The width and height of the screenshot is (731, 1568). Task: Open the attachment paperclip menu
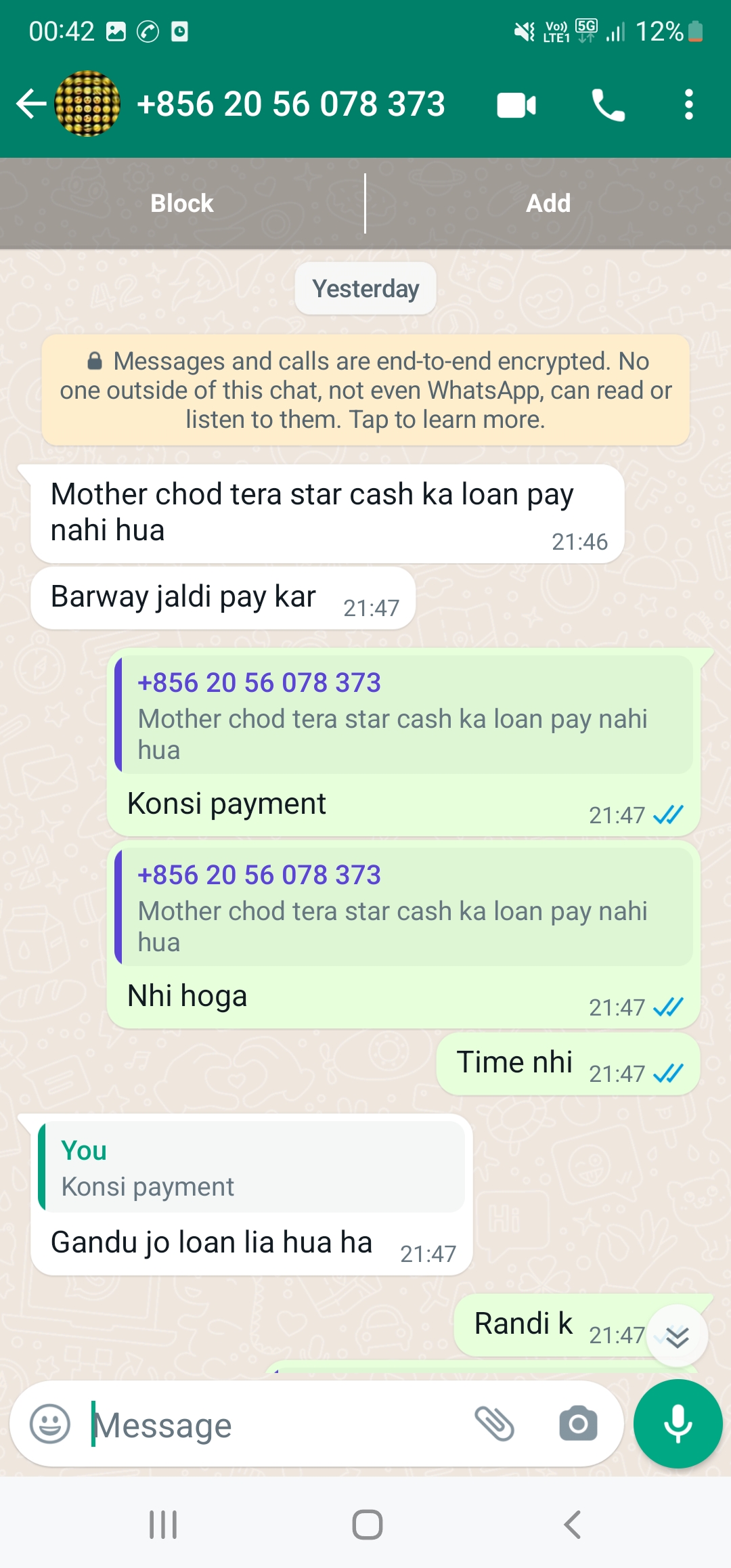495,1424
